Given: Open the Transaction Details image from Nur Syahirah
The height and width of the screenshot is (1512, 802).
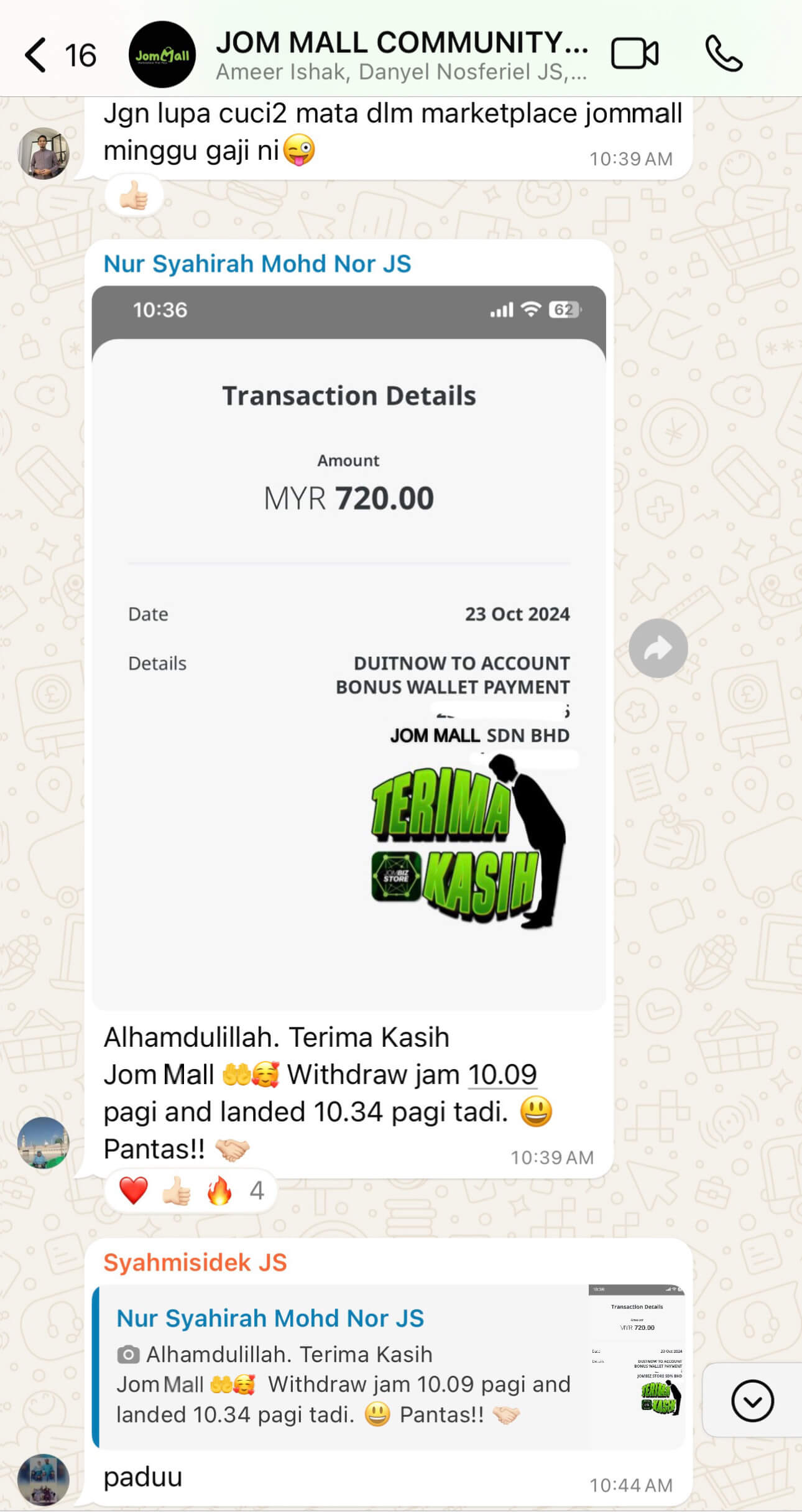Looking at the screenshot, I should pyautogui.click(x=348, y=647).
